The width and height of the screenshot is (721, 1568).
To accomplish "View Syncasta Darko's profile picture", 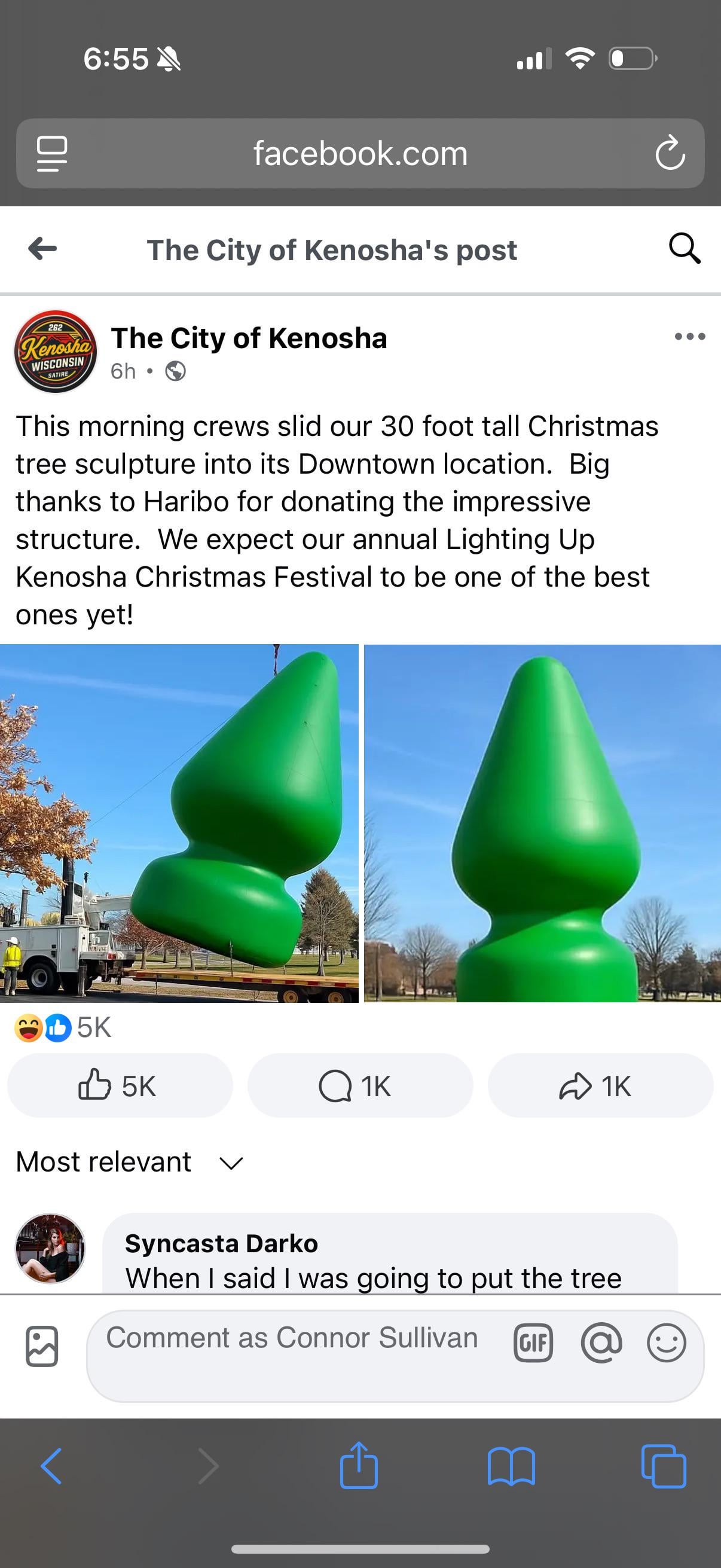I will [50, 1249].
